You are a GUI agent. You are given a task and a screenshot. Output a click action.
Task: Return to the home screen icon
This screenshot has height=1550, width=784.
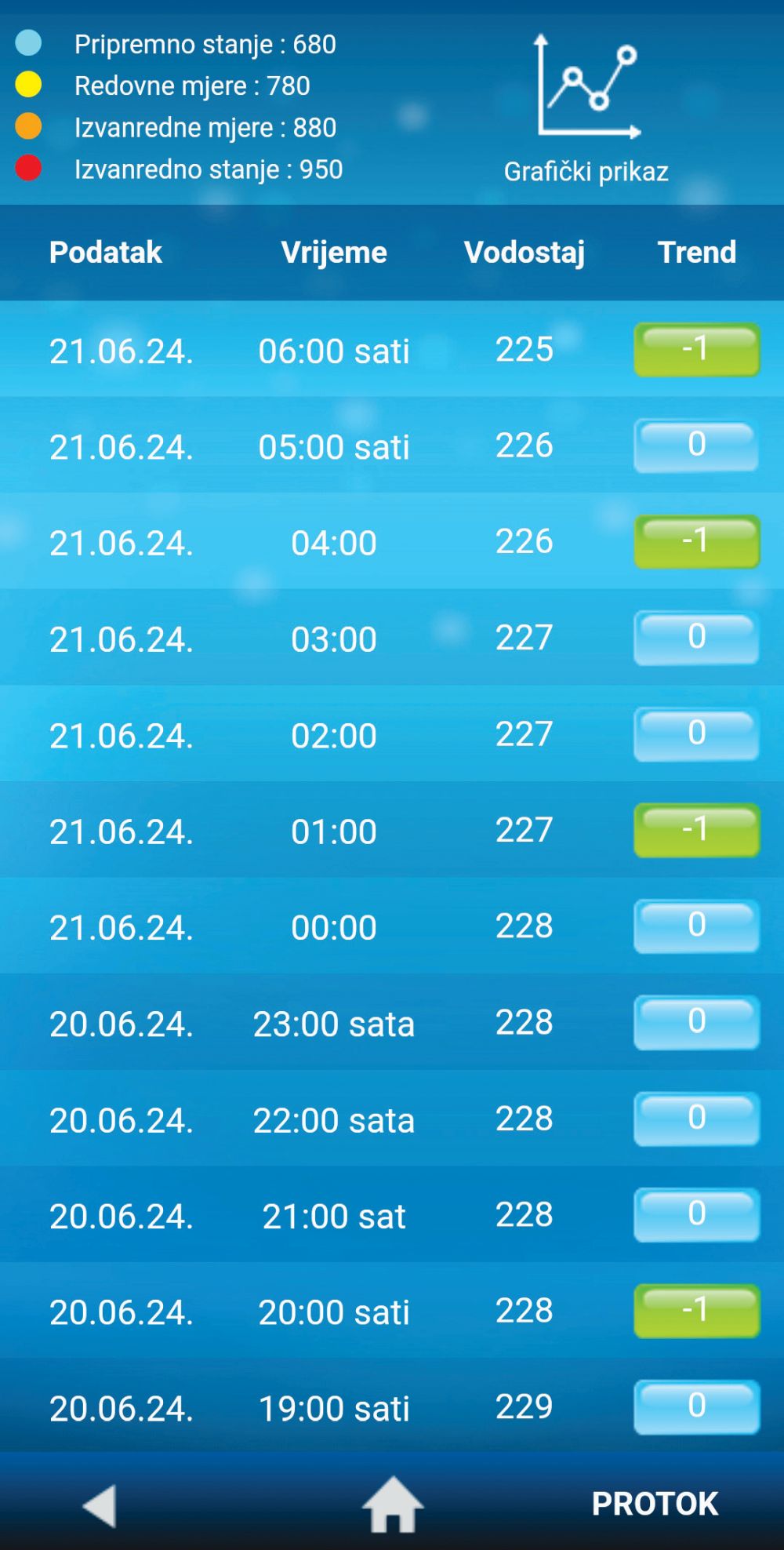click(392, 1503)
